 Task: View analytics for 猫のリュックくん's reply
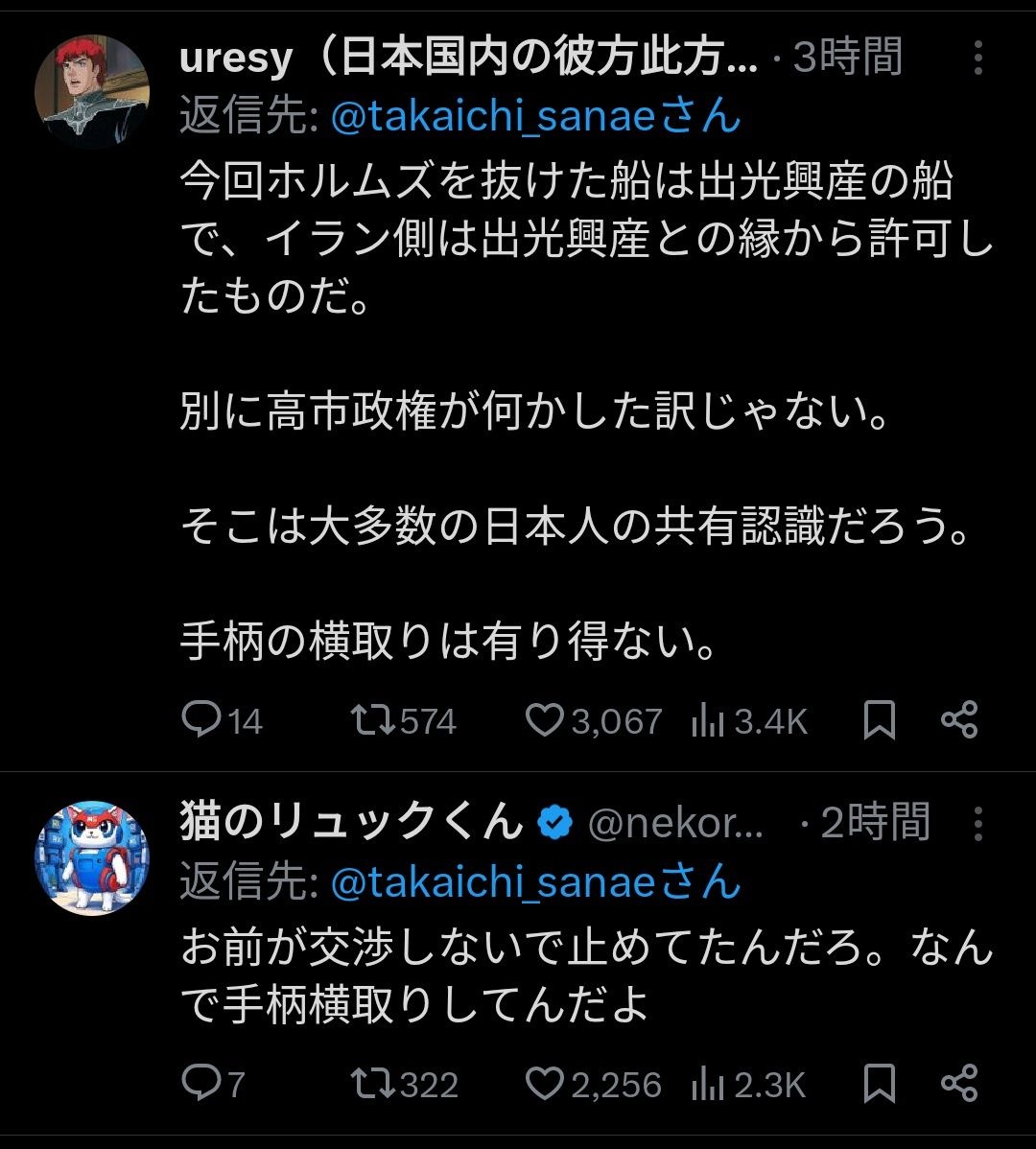708,1085
